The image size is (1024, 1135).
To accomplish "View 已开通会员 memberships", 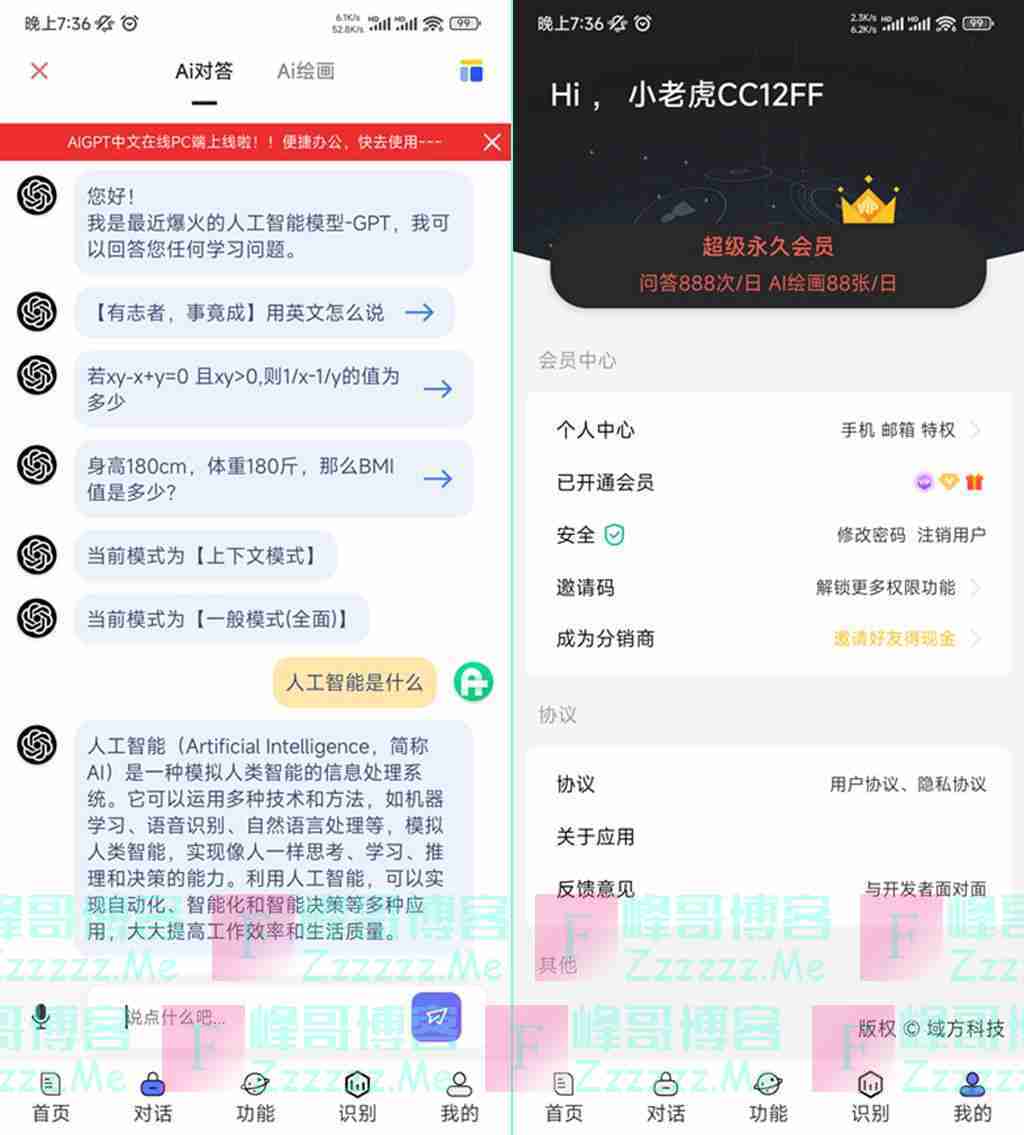I will pos(768,483).
